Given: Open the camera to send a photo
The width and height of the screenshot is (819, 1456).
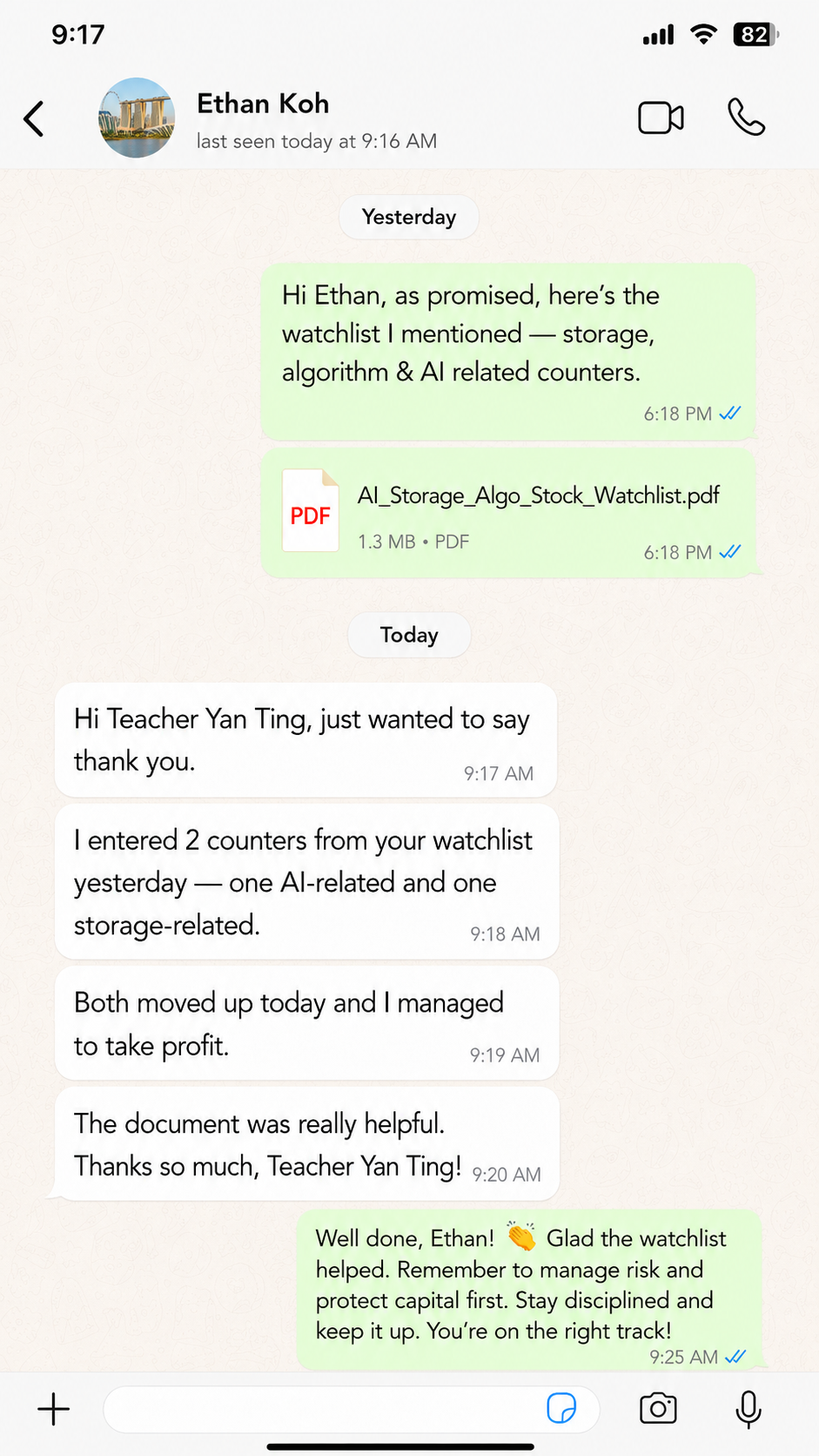Looking at the screenshot, I should pos(658,1408).
